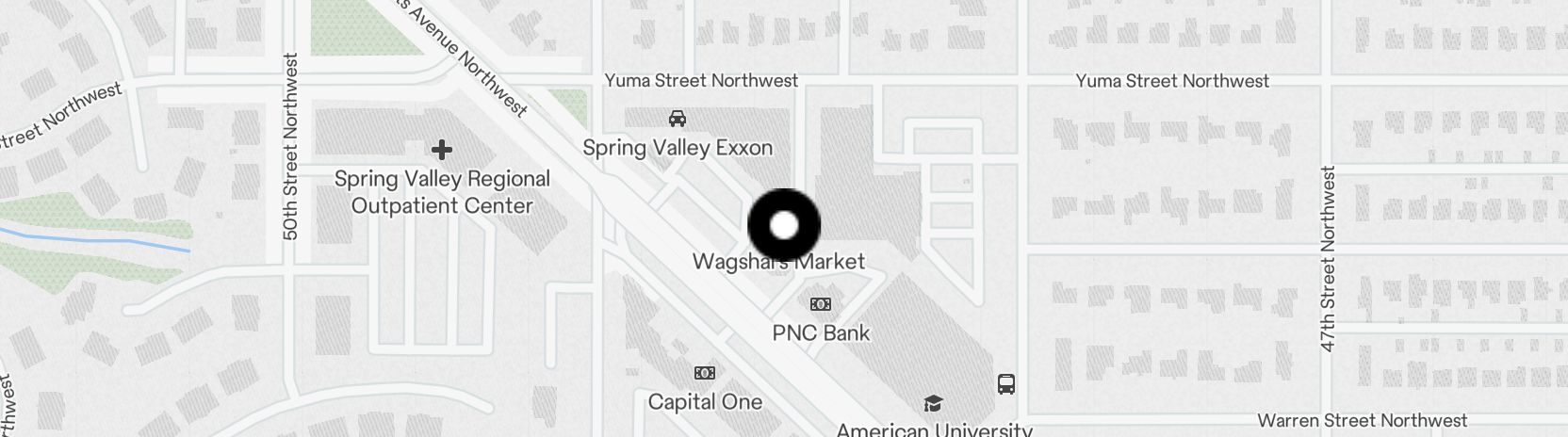Select Spring Valley Exxon on the map

coord(677,120)
